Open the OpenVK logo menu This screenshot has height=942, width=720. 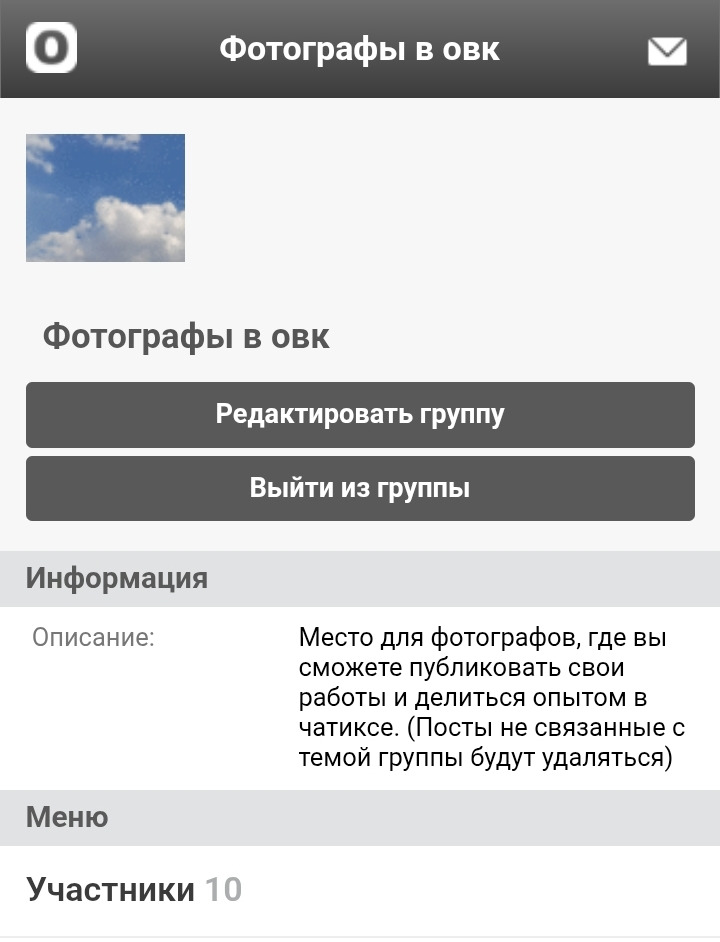(x=51, y=48)
